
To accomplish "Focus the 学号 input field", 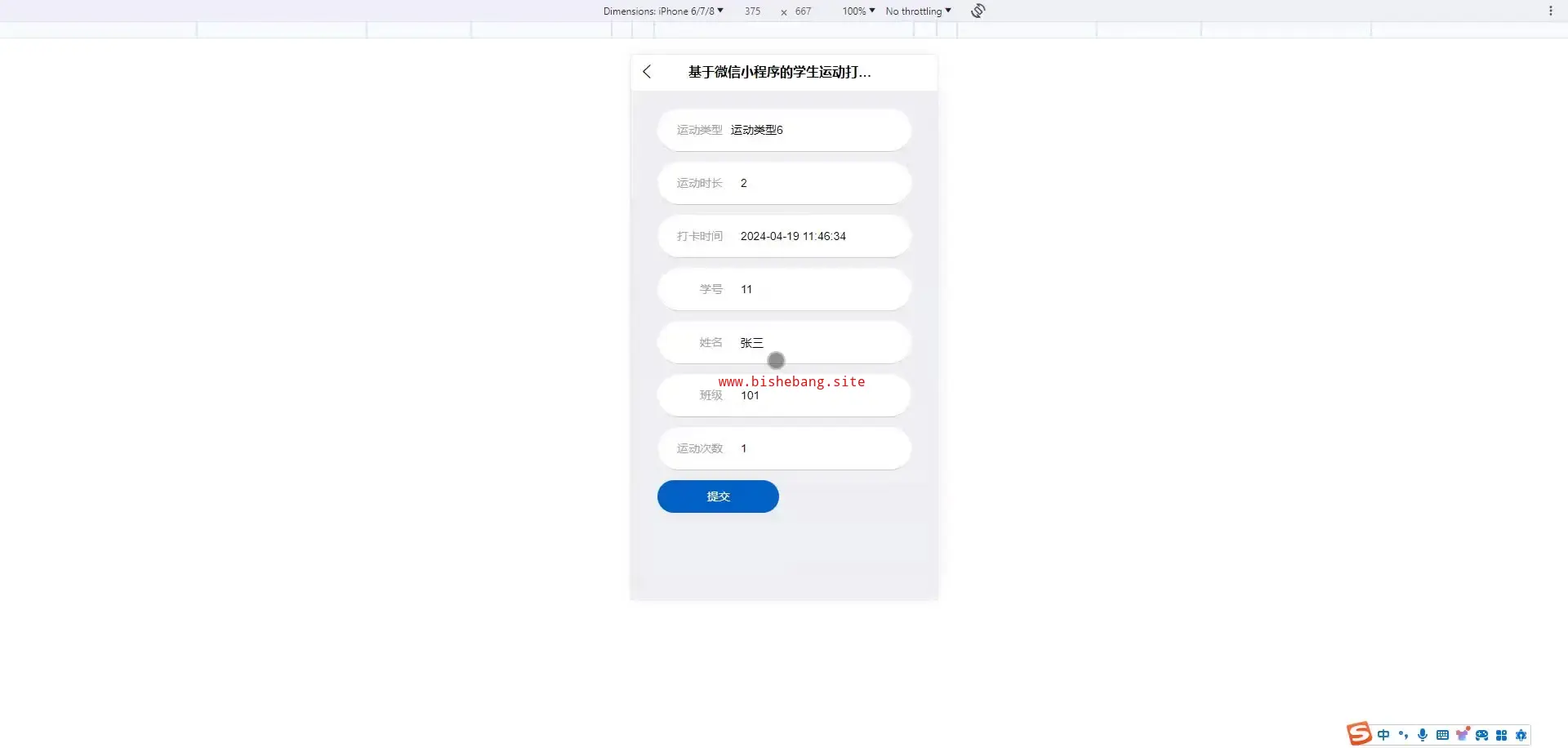I will [x=817, y=289].
